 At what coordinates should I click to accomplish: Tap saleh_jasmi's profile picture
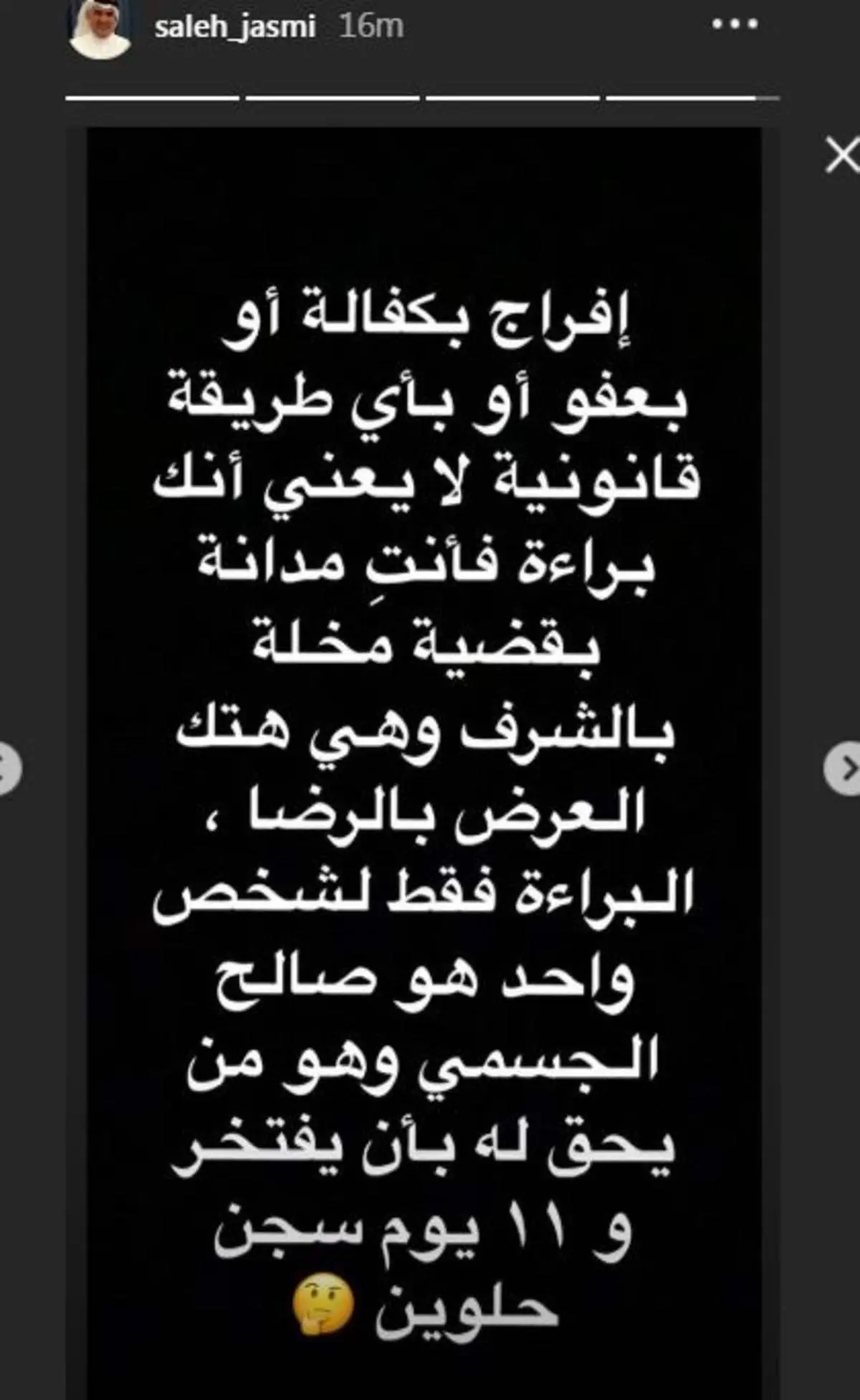tap(100, 29)
